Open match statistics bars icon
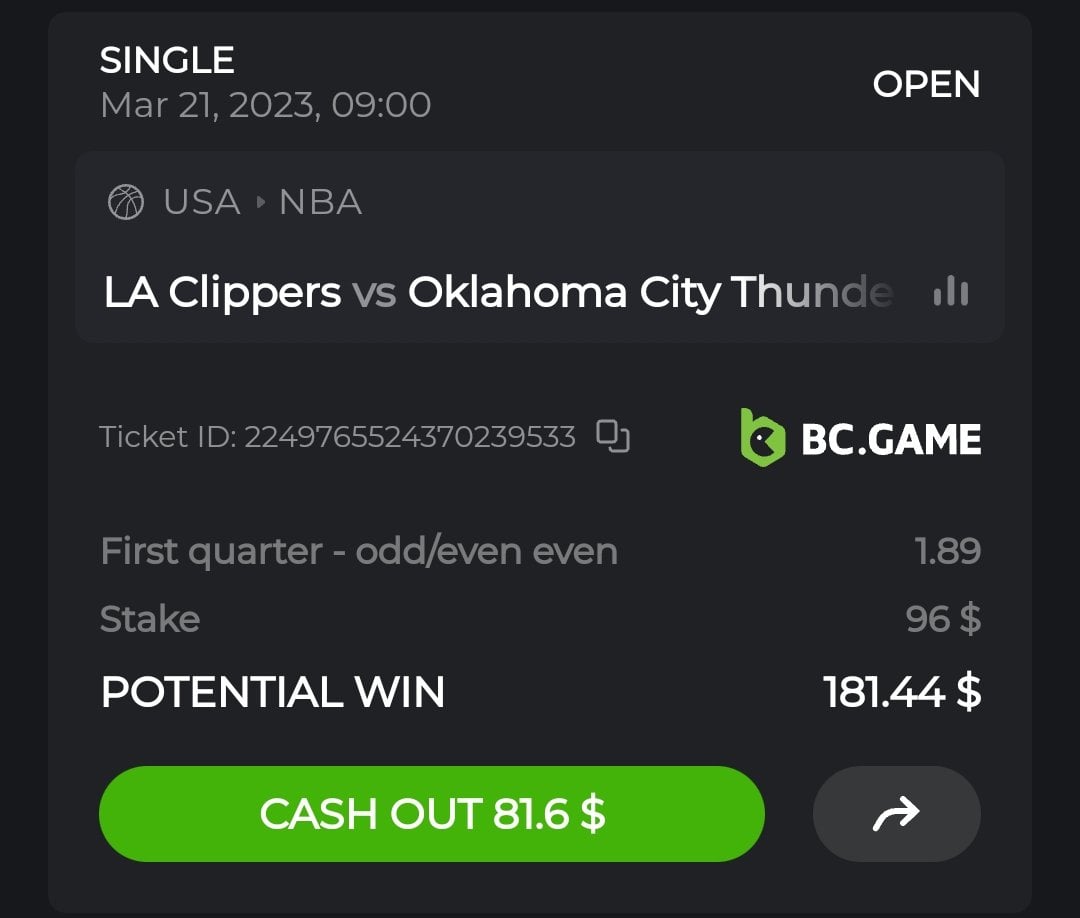This screenshot has width=1080, height=918. point(950,292)
